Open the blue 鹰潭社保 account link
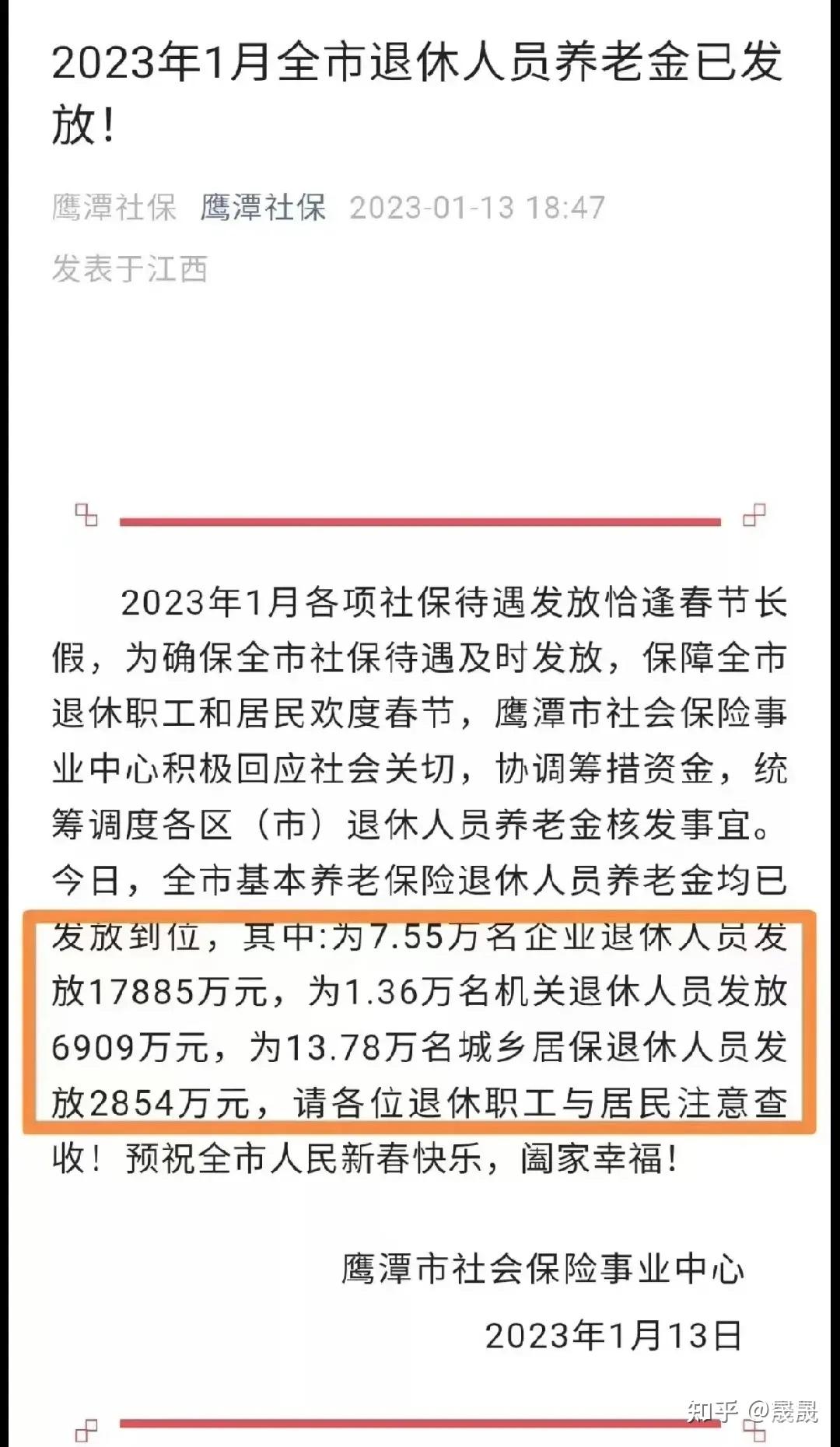This screenshot has width=840, height=1447. 263,208
